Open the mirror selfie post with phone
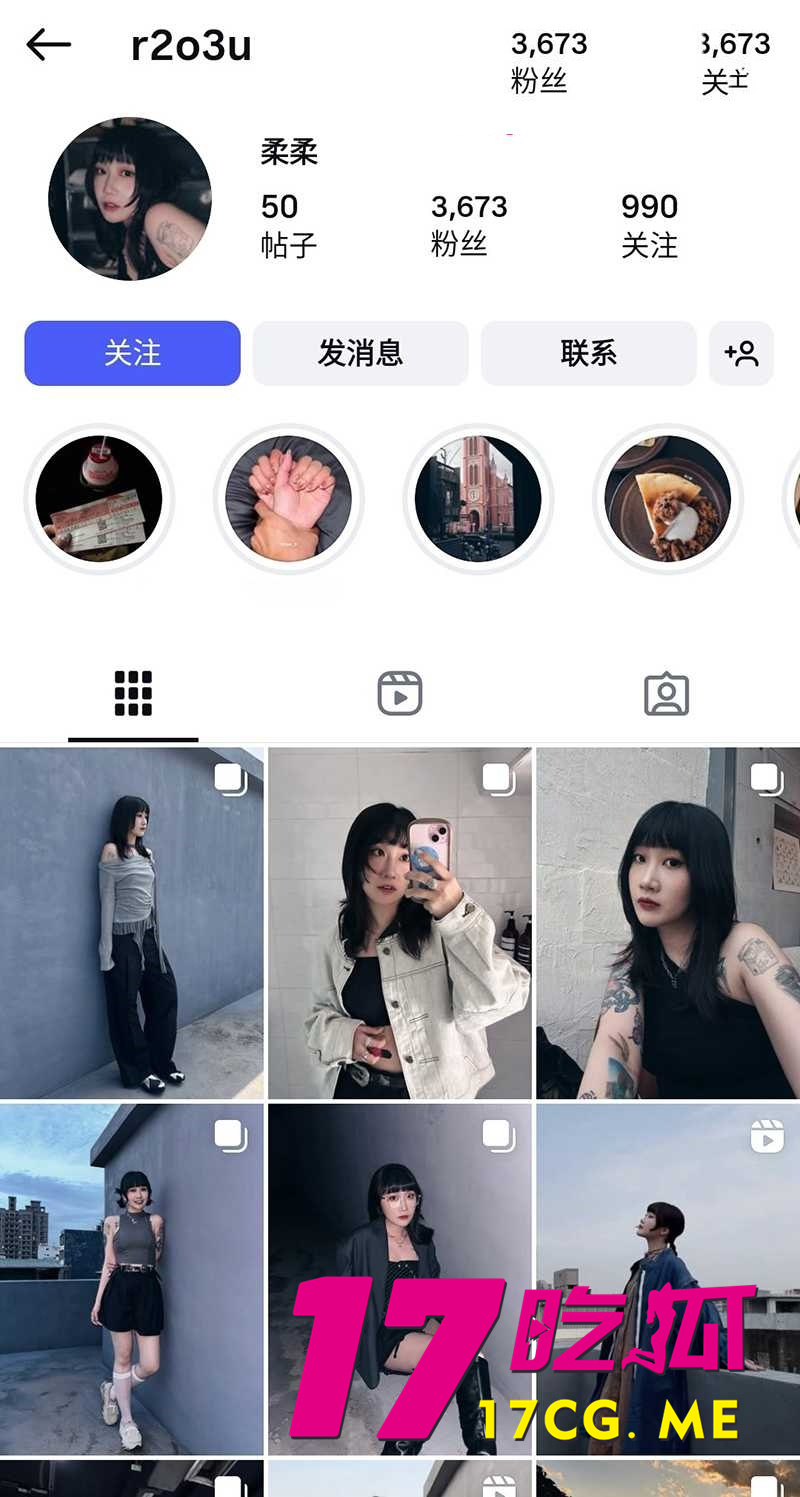The width and height of the screenshot is (800, 1497). click(400, 923)
